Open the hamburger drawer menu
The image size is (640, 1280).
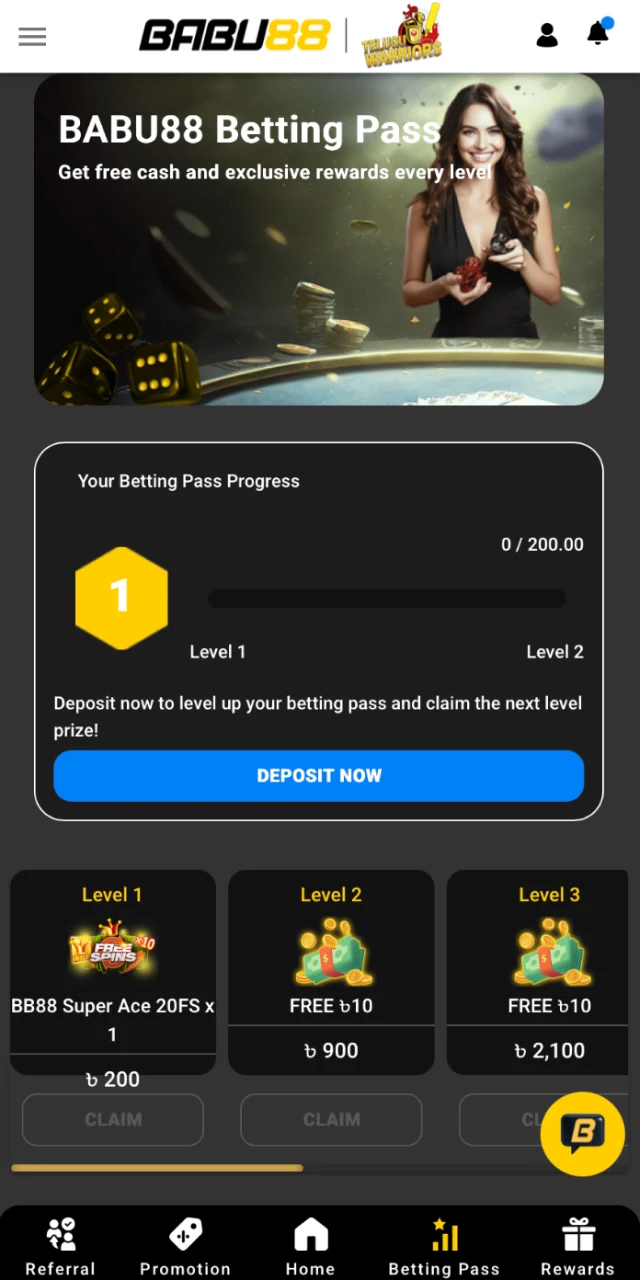(32, 36)
